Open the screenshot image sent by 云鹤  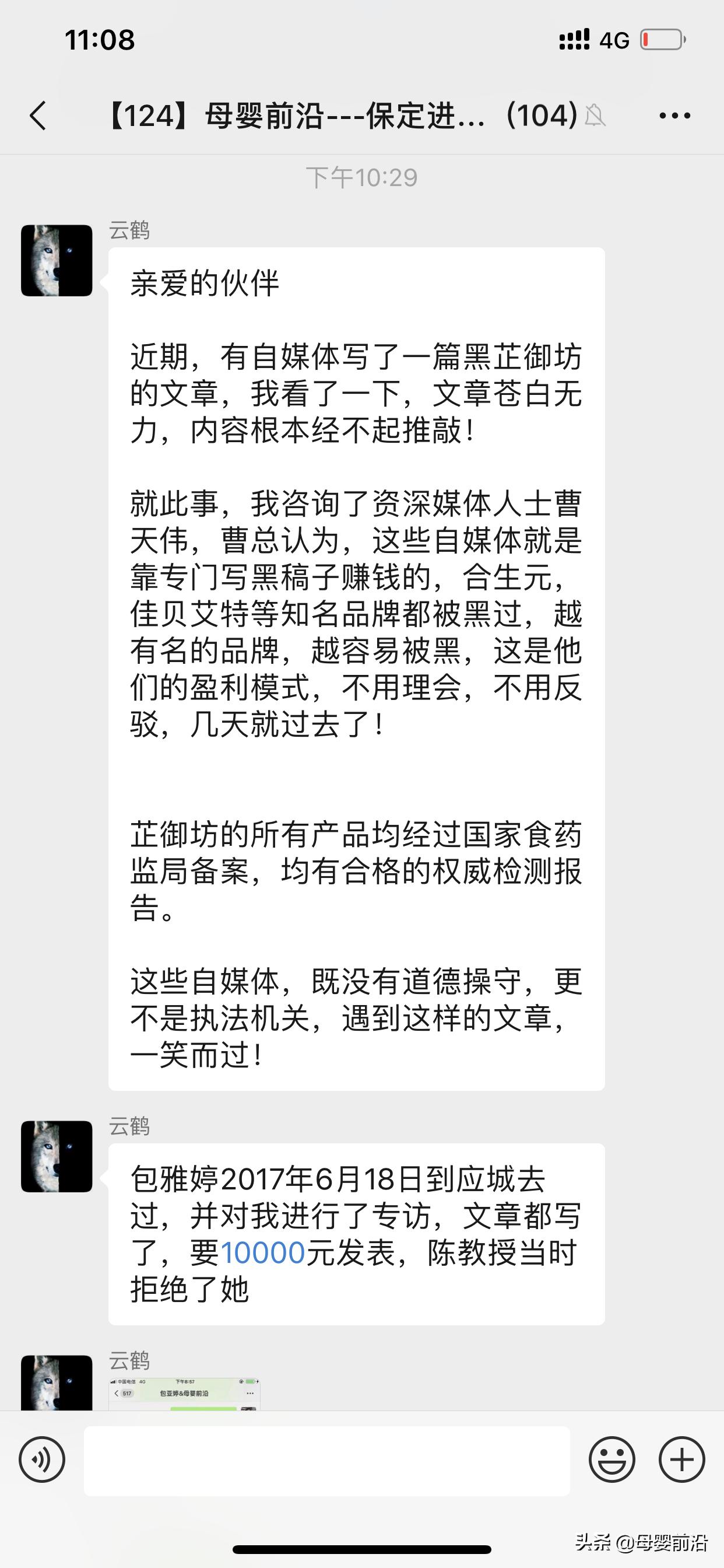click(x=184, y=1394)
